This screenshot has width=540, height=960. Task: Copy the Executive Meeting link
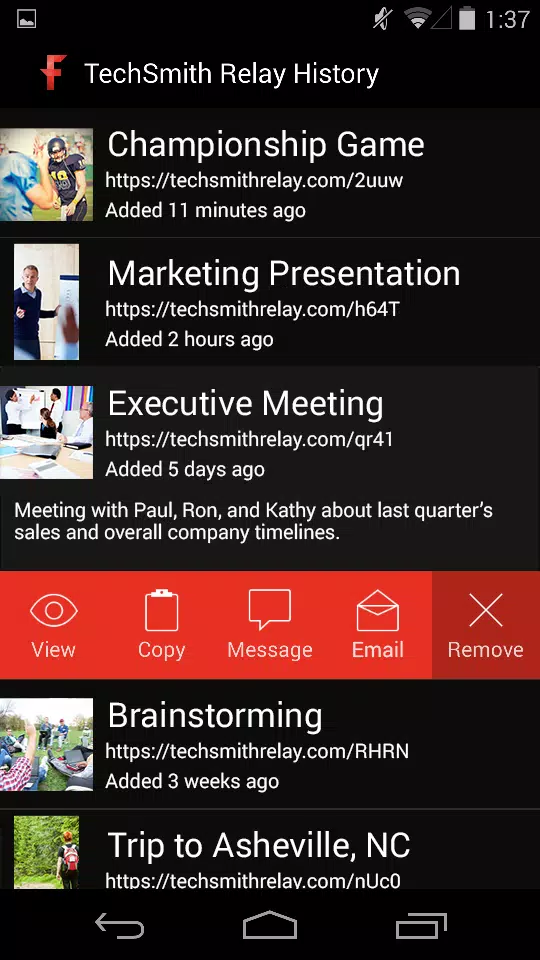point(162,624)
